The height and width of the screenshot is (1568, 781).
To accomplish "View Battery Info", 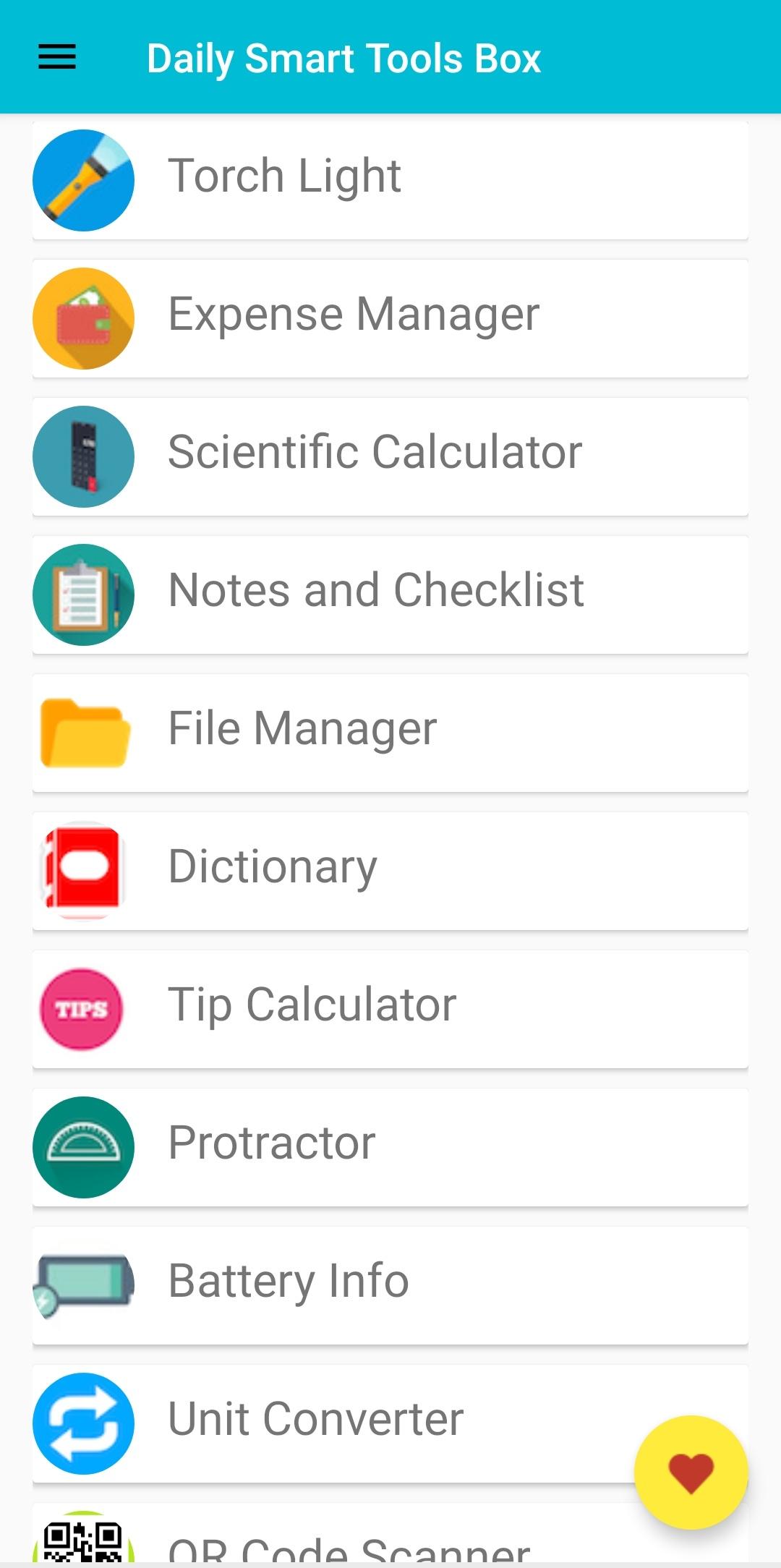I will [x=390, y=1284].
